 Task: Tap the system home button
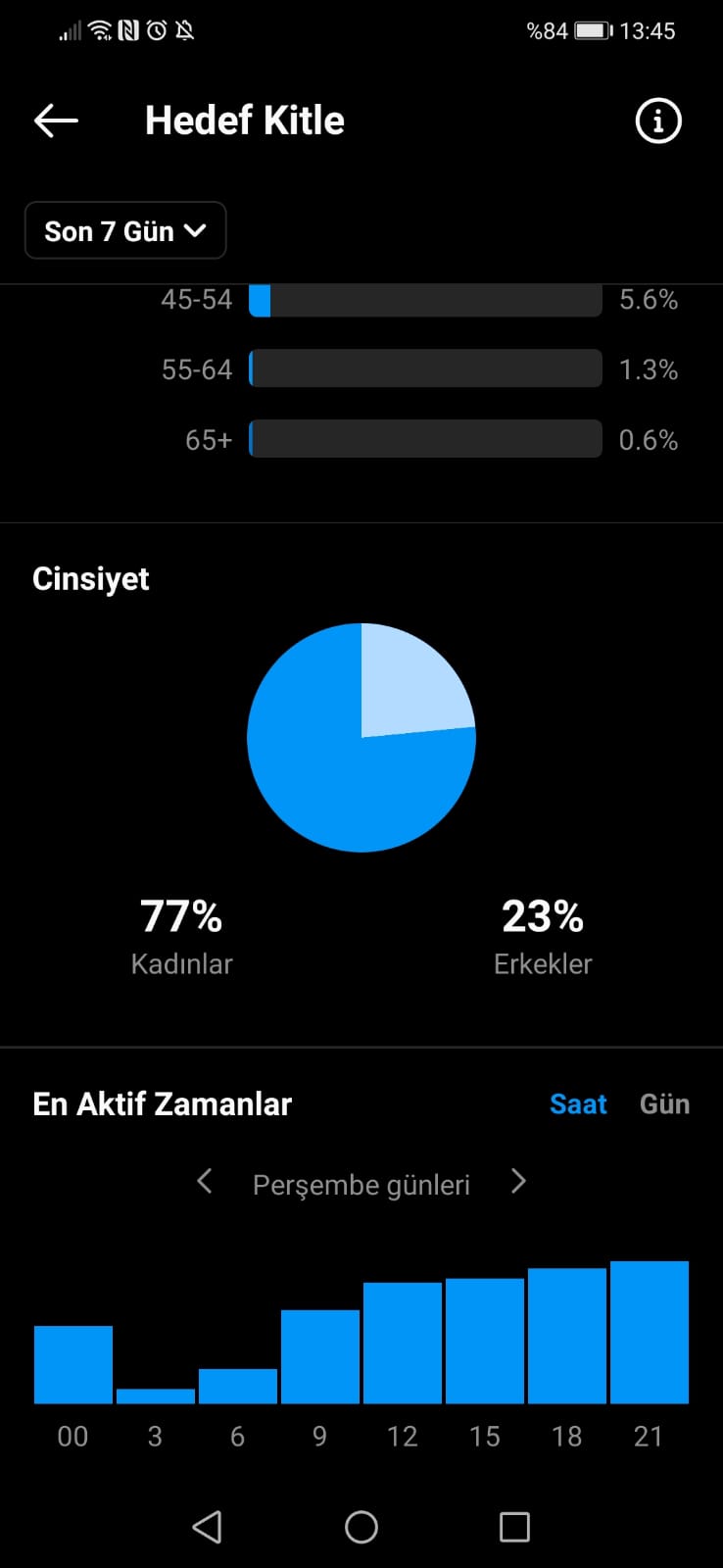pyautogui.click(x=361, y=1527)
